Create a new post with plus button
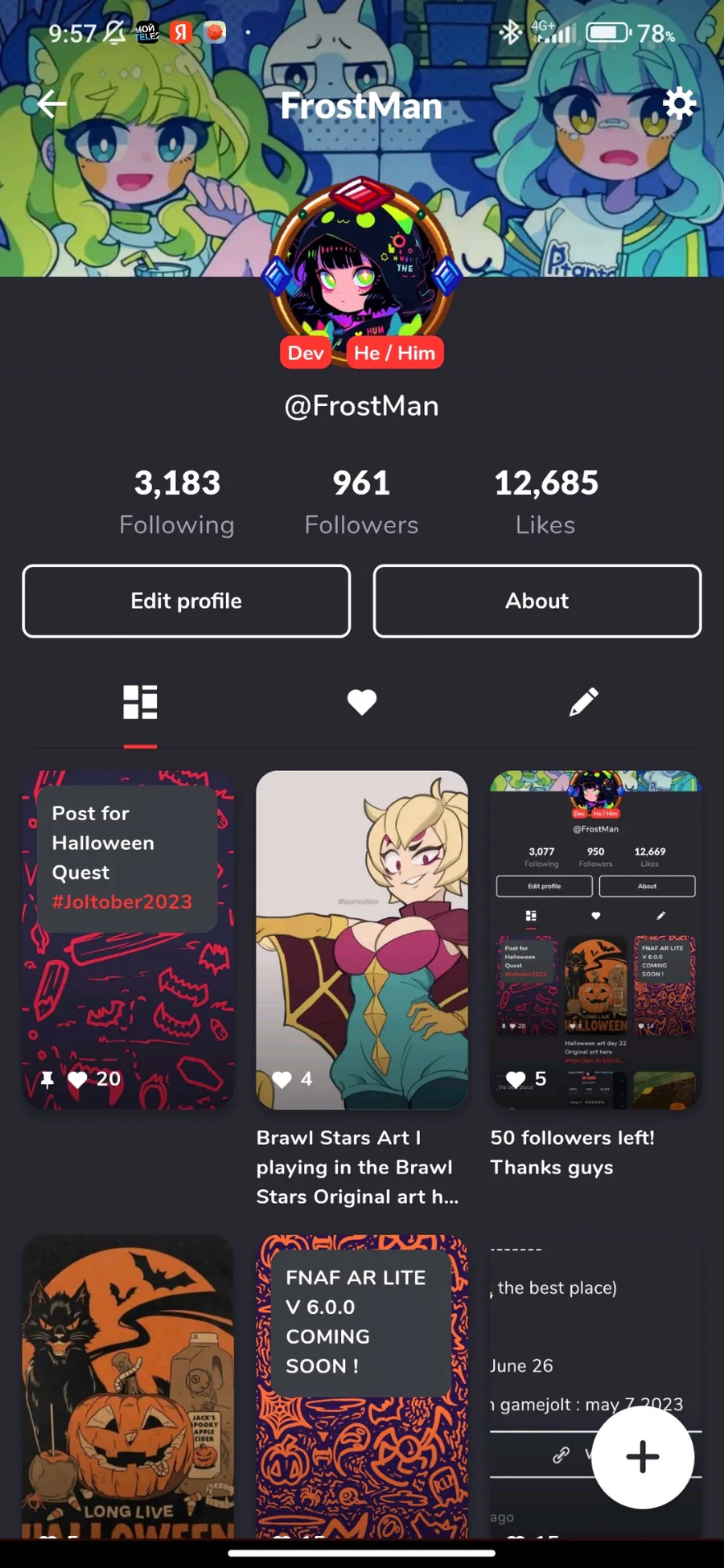724x1568 pixels. tap(642, 1456)
